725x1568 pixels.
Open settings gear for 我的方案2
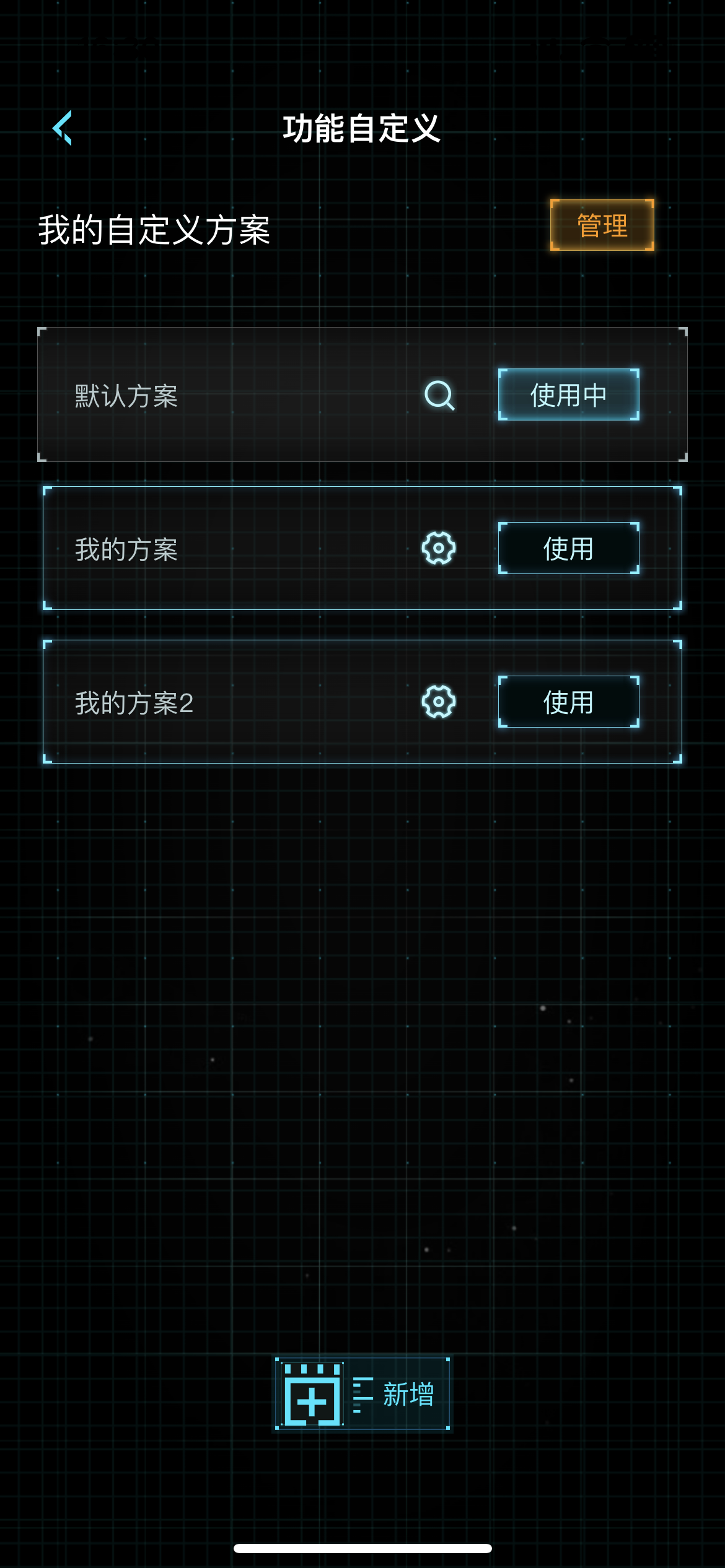point(439,702)
